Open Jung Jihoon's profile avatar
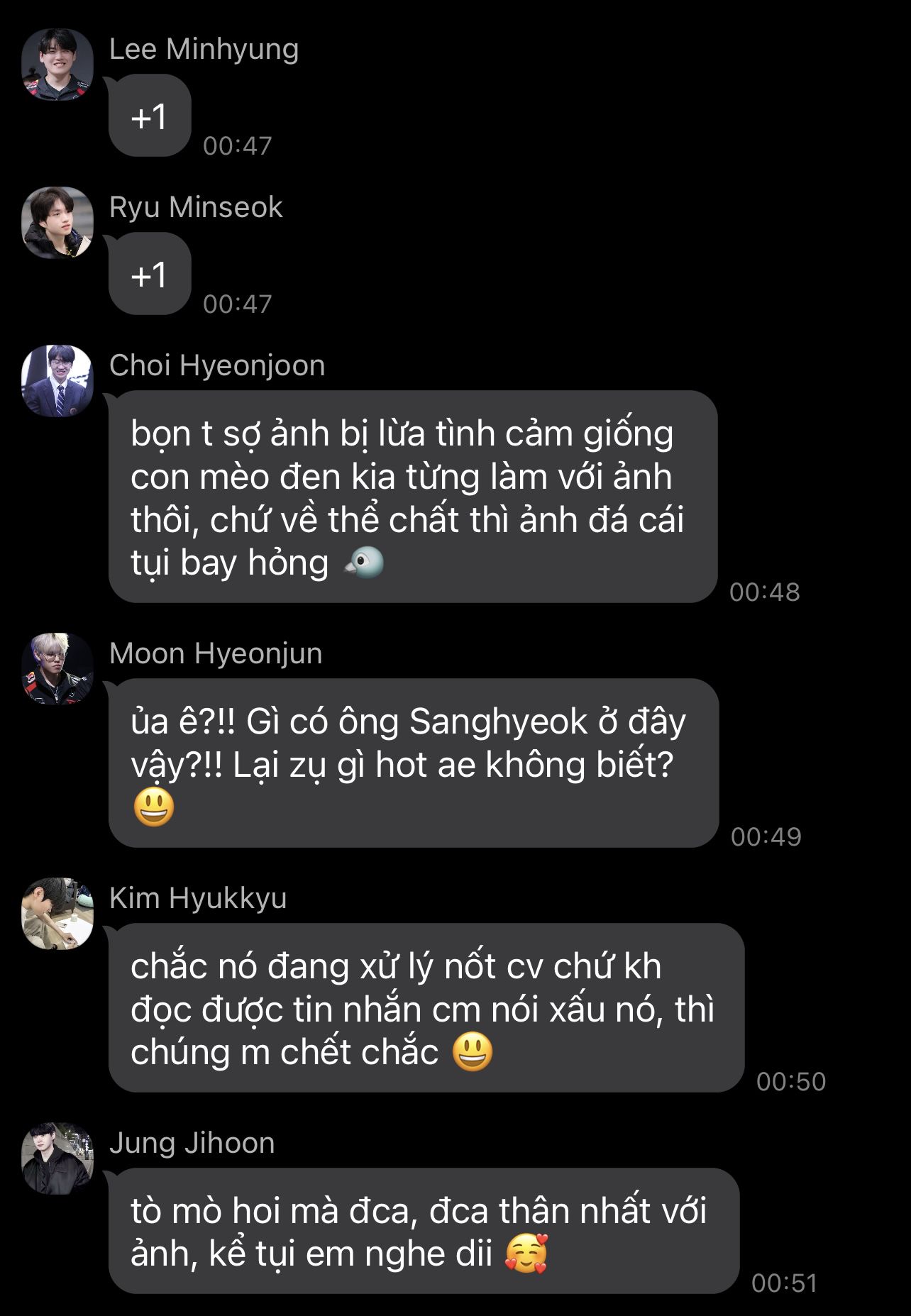 57,1159
